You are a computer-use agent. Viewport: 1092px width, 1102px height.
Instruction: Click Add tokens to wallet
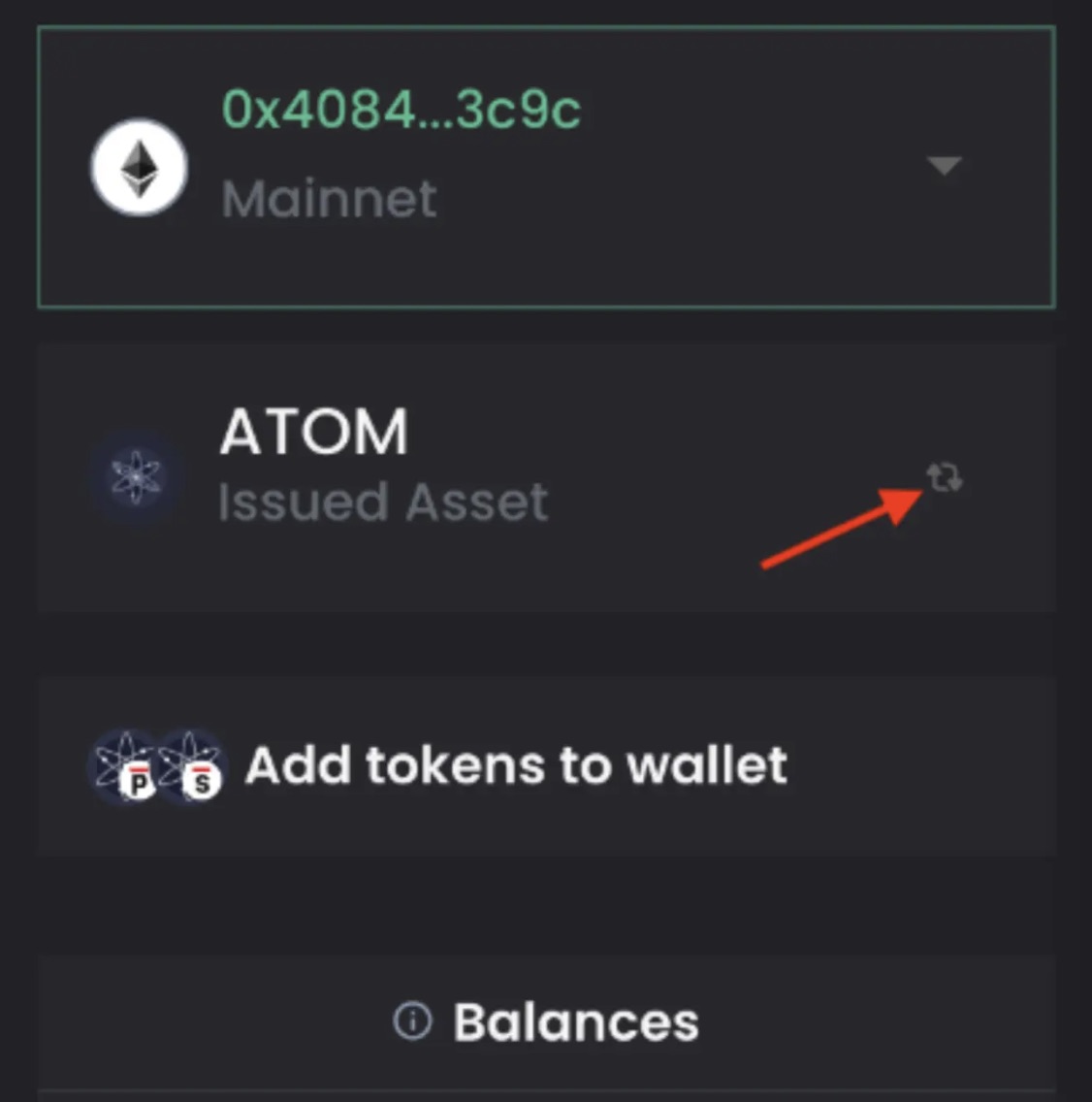[516, 766]
